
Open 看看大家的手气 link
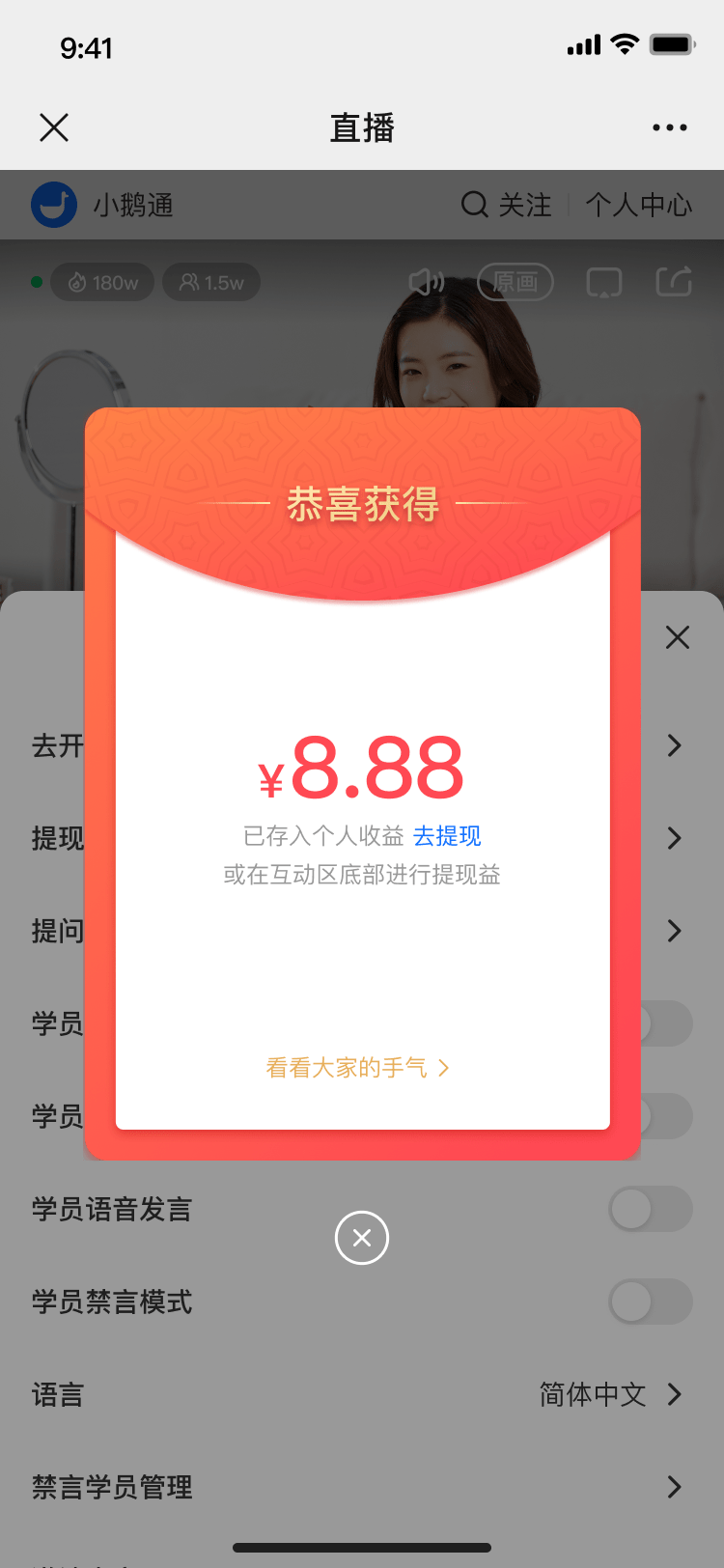click(357, 1068)
